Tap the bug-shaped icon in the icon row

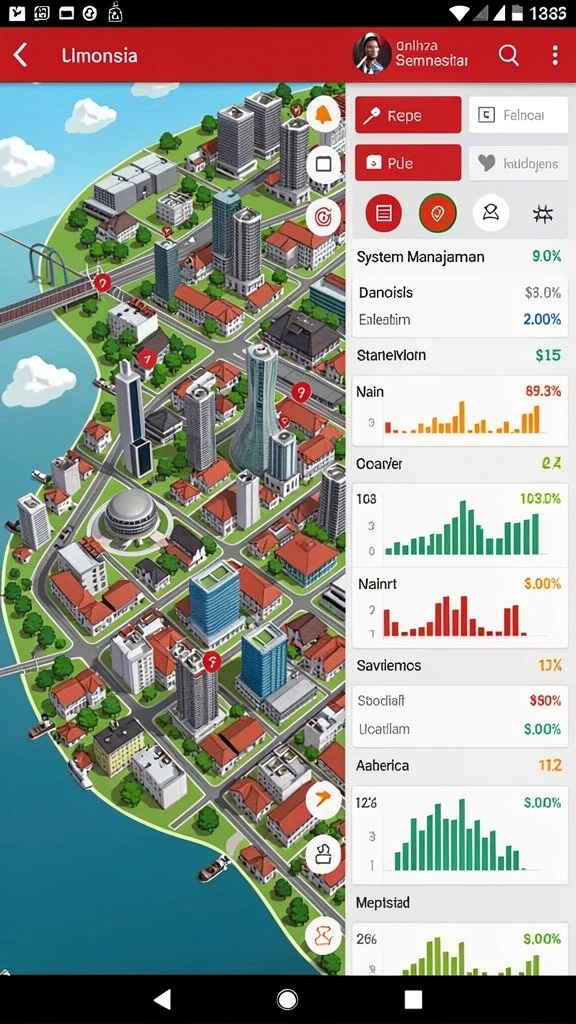coord(543,214)
